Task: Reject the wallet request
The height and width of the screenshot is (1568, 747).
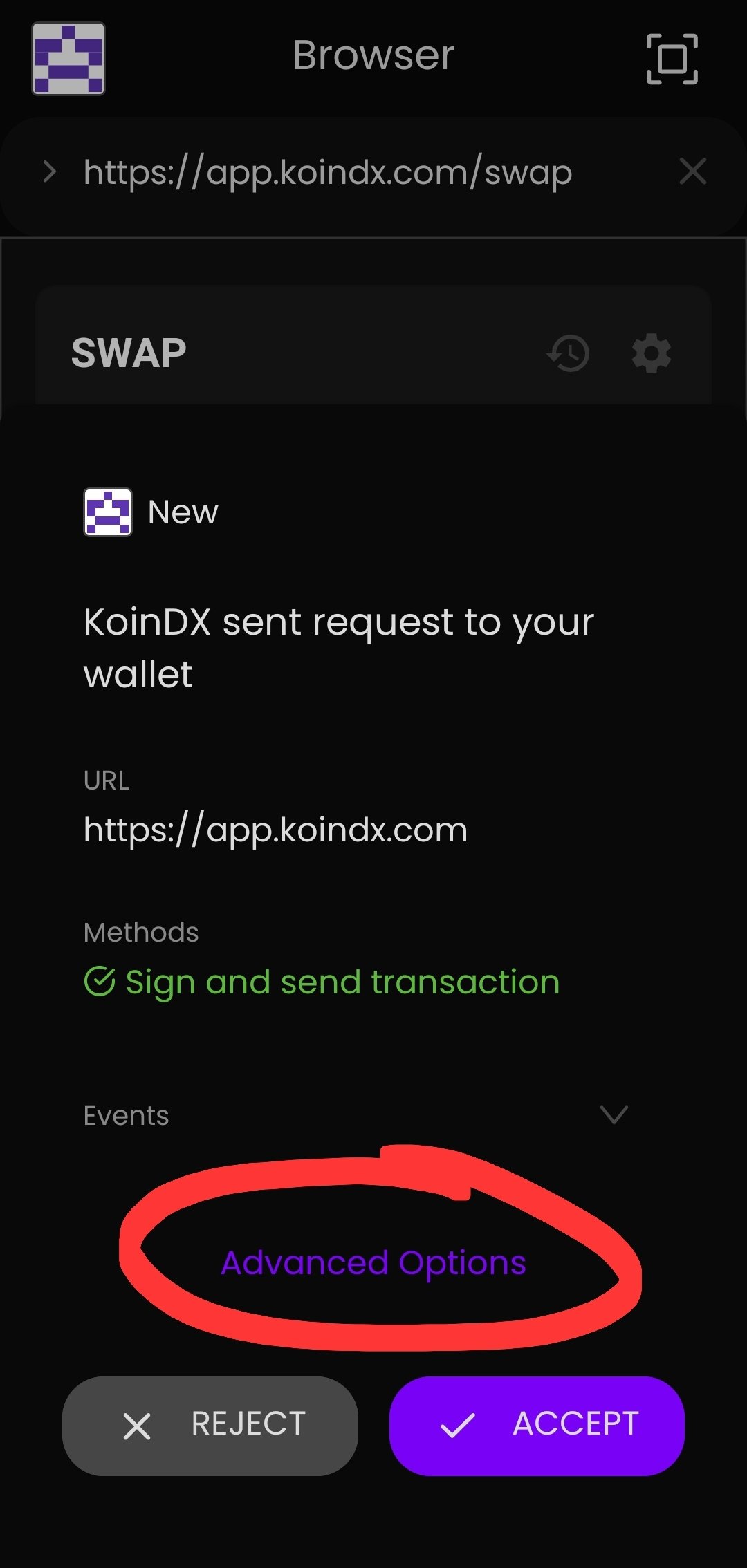Action: coord(210,1426)
